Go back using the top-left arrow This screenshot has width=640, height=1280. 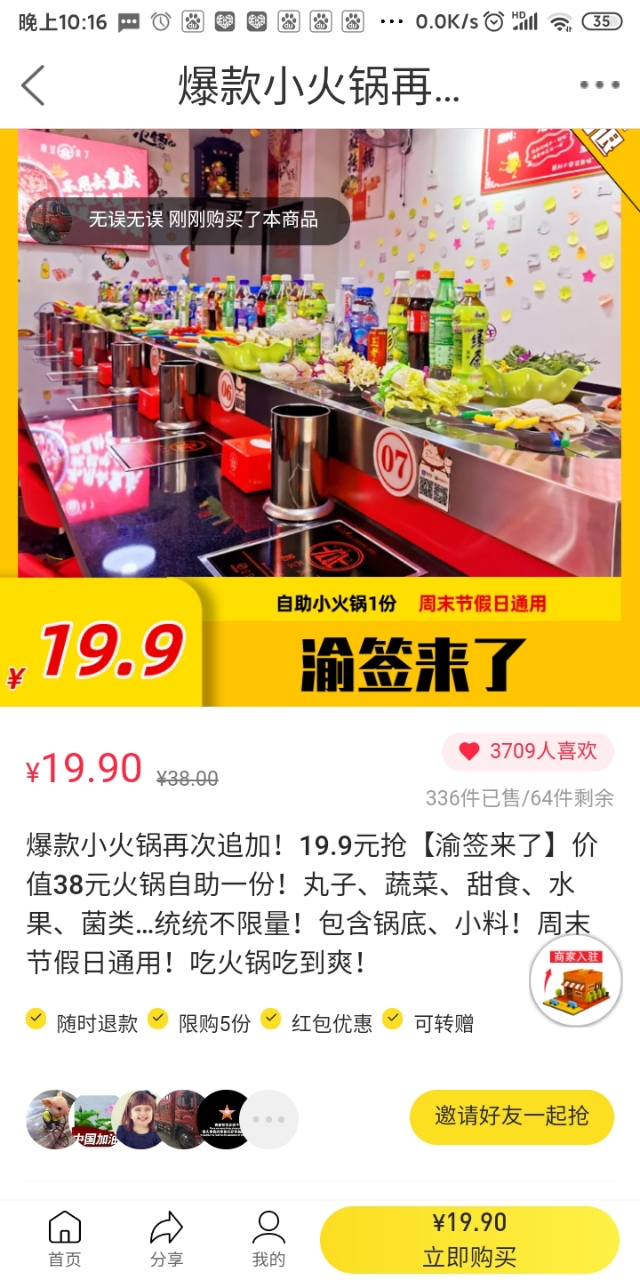34,86
